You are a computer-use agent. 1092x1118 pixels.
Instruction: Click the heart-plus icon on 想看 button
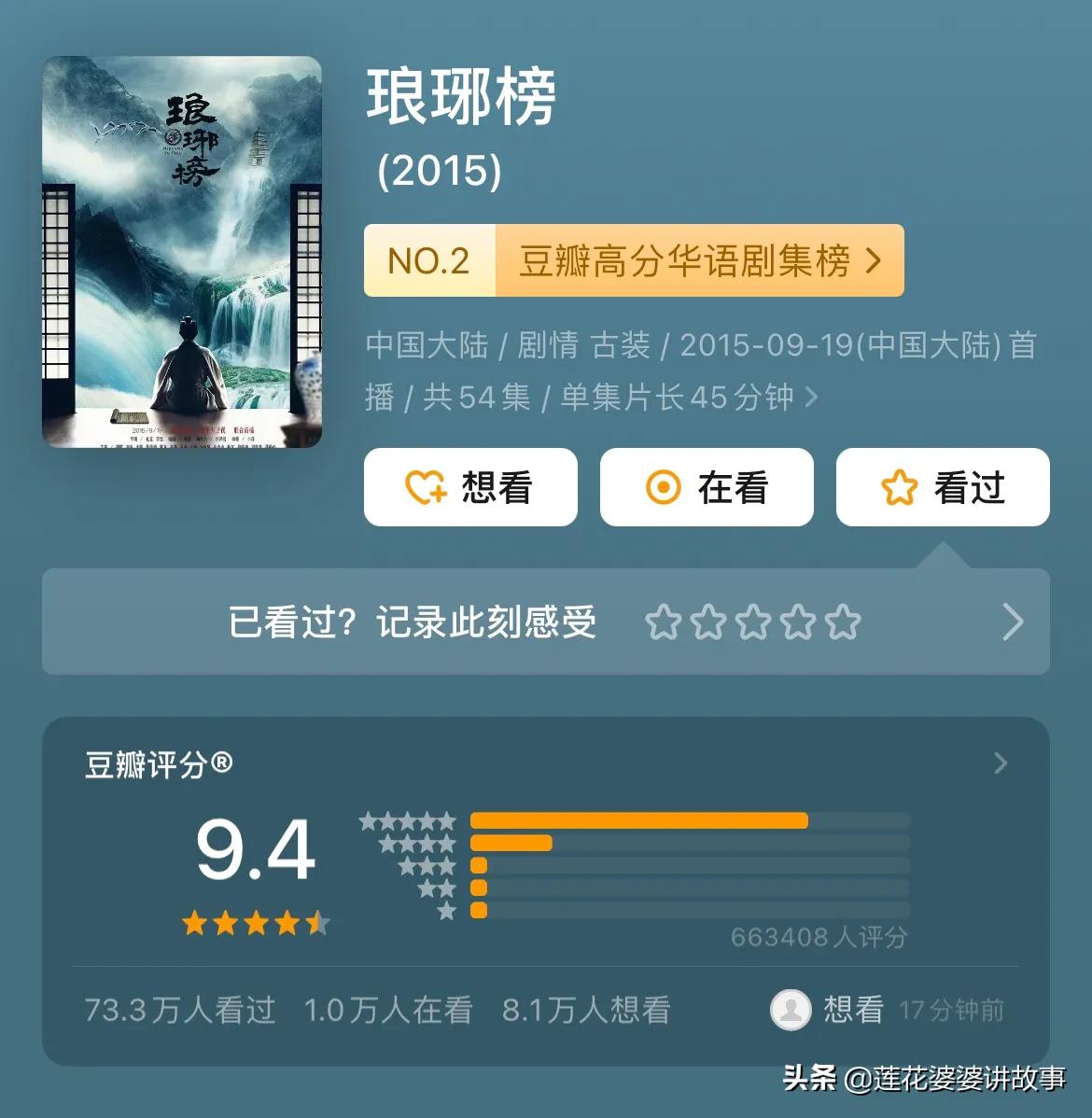(x=426, y=486)
